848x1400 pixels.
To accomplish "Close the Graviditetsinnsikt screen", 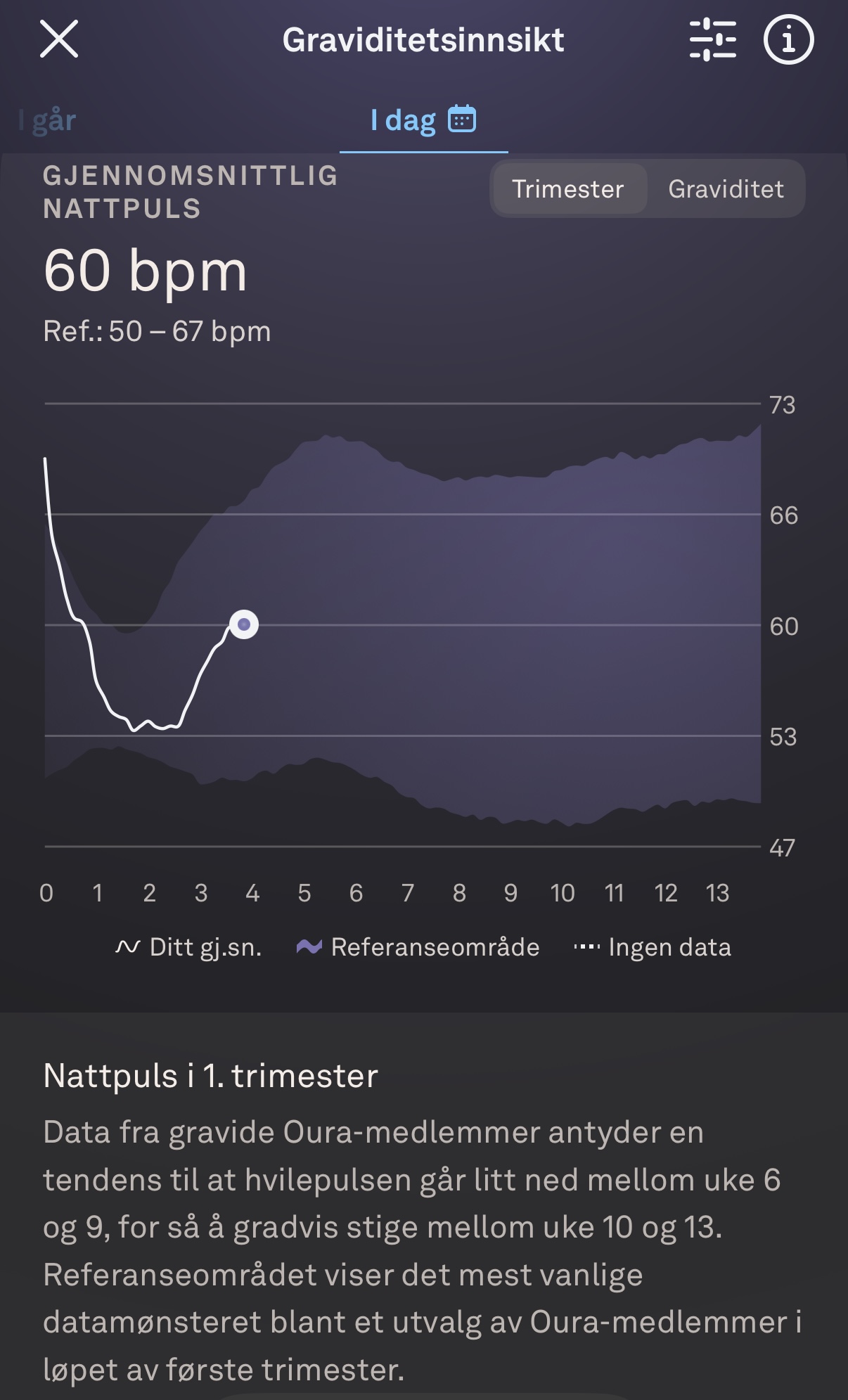I will pyautogui.click(x=59, y=39).
